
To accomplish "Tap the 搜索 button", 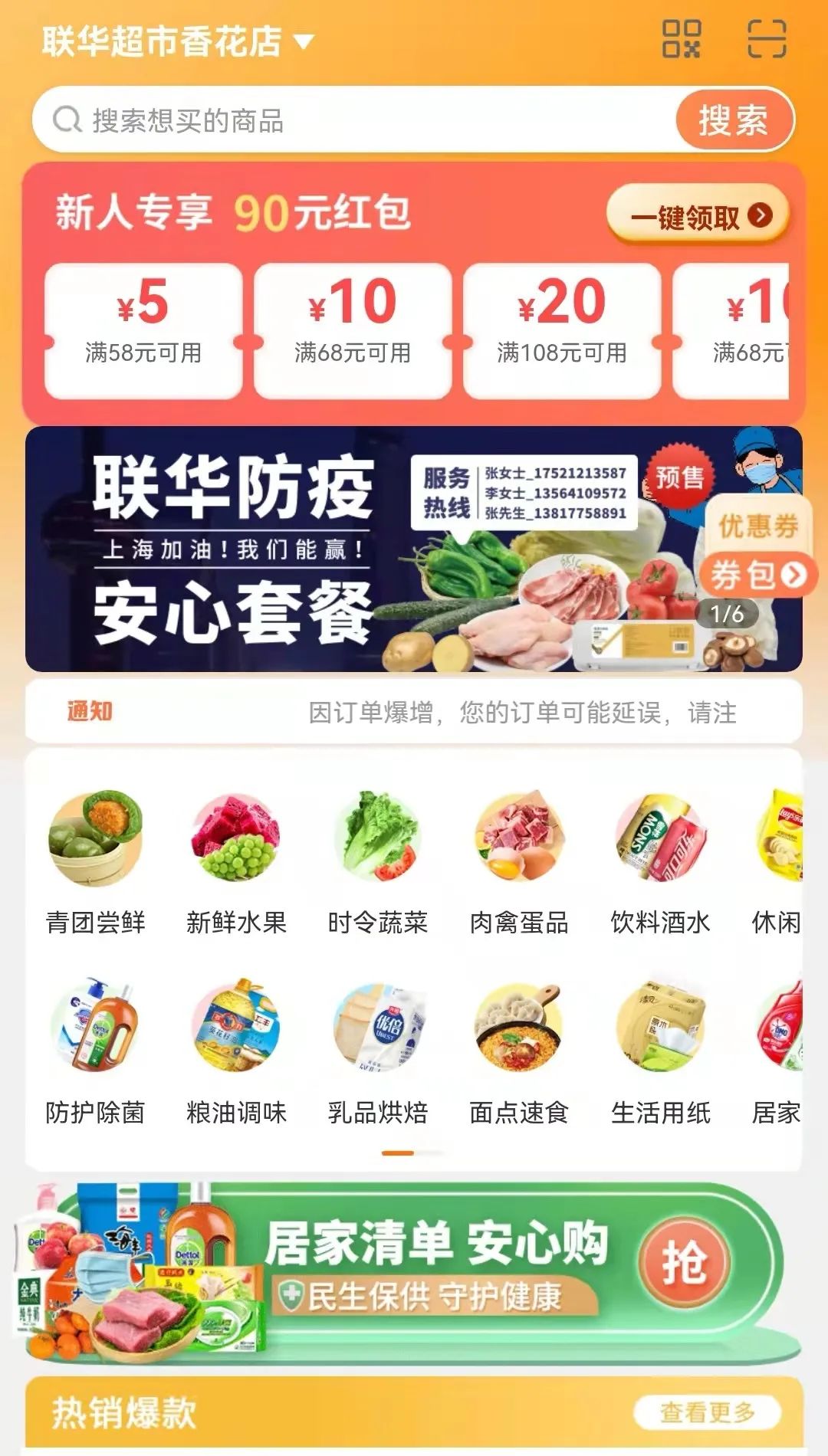I will click(733, 120).
